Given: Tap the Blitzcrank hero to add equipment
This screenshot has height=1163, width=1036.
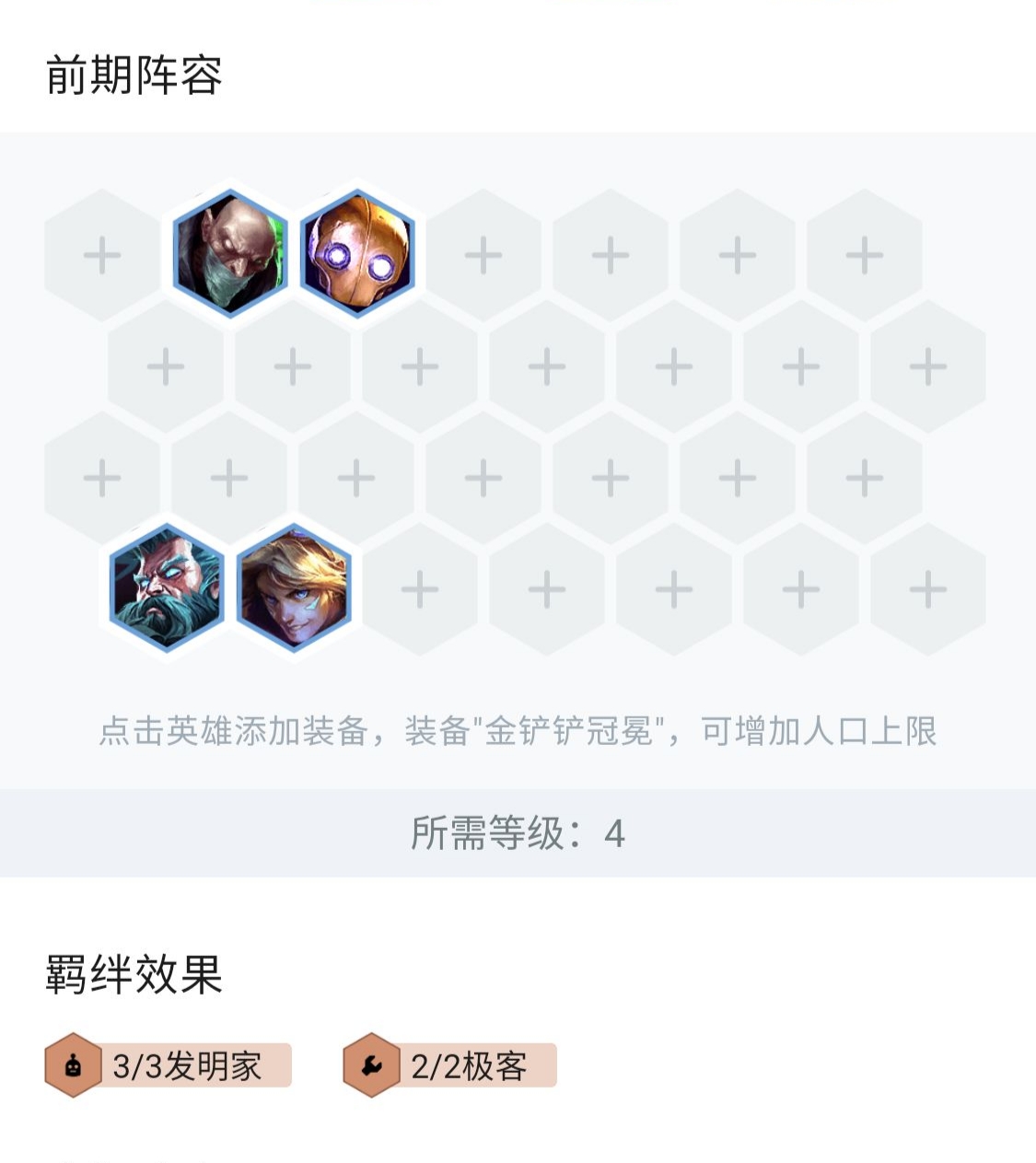Looking at the screenshot, I should pyautogui.click(x=357, y=254).
